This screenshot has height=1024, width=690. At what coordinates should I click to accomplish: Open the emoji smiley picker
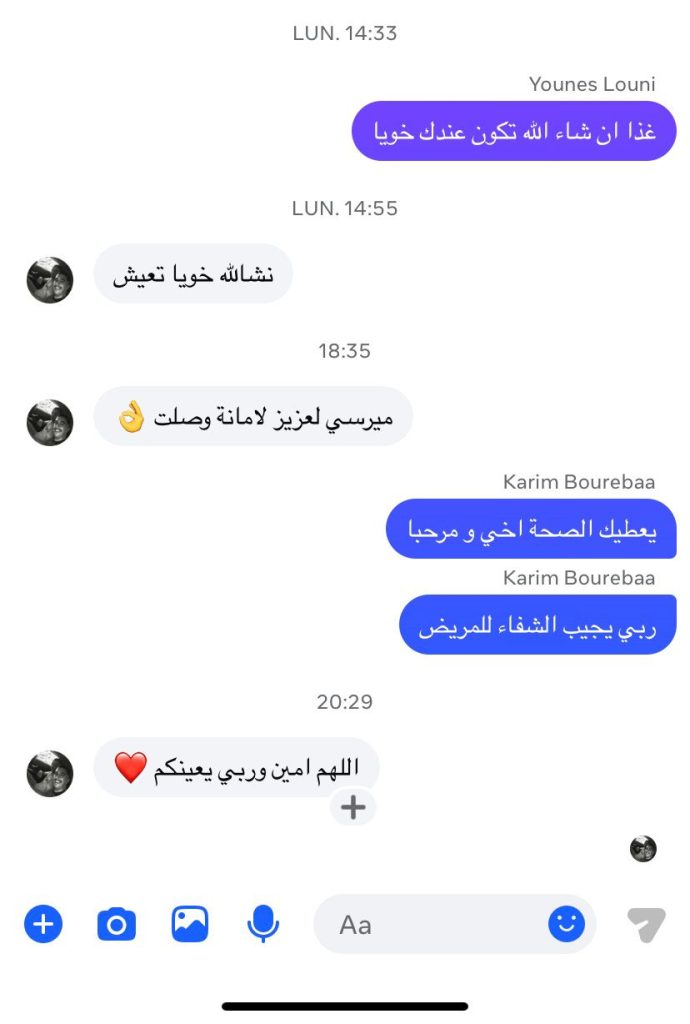(x=566, y=924)
